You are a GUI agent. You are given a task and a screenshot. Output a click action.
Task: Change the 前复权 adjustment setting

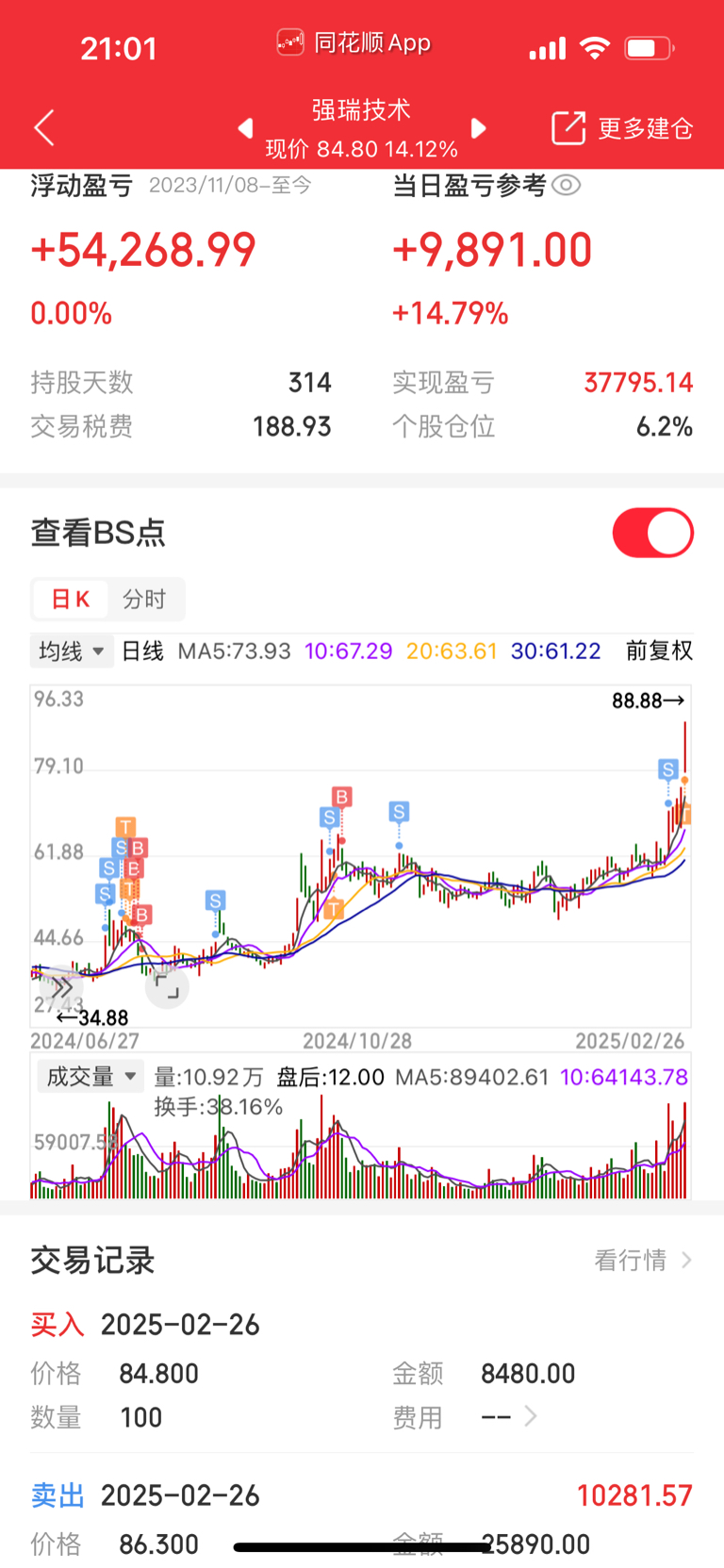(659, 651)
